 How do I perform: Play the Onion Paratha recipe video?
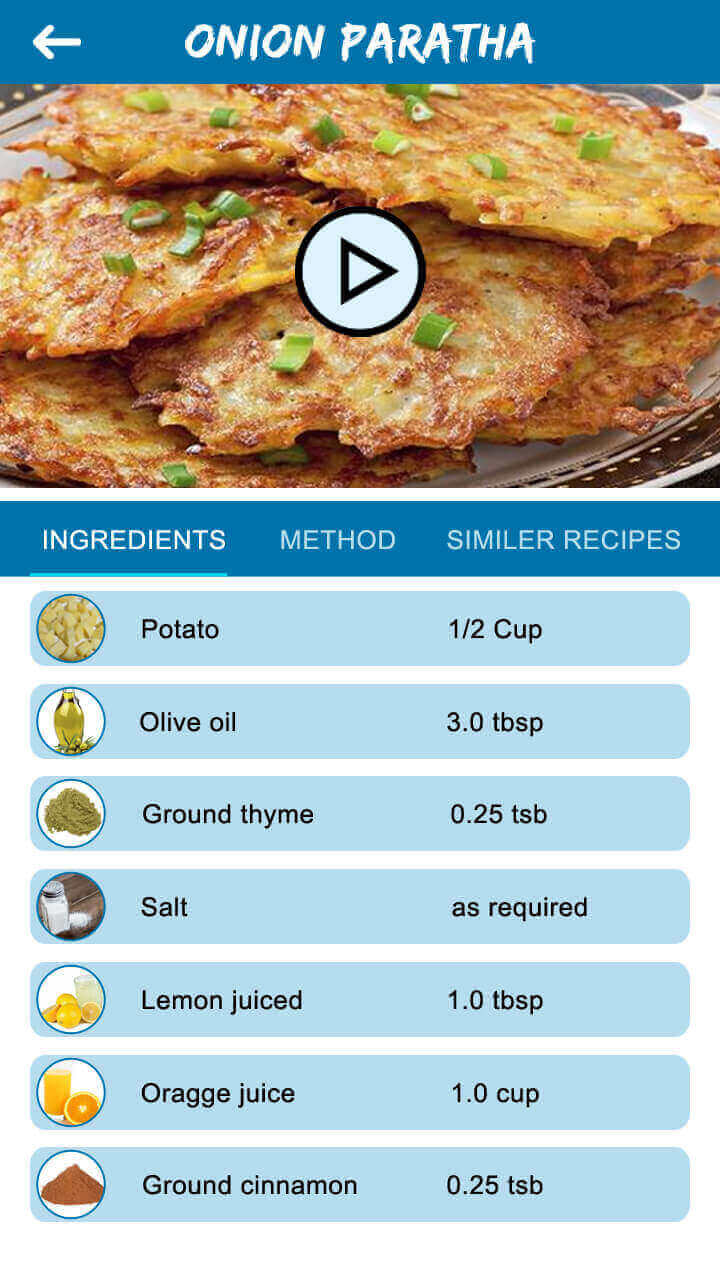point(360,271)
